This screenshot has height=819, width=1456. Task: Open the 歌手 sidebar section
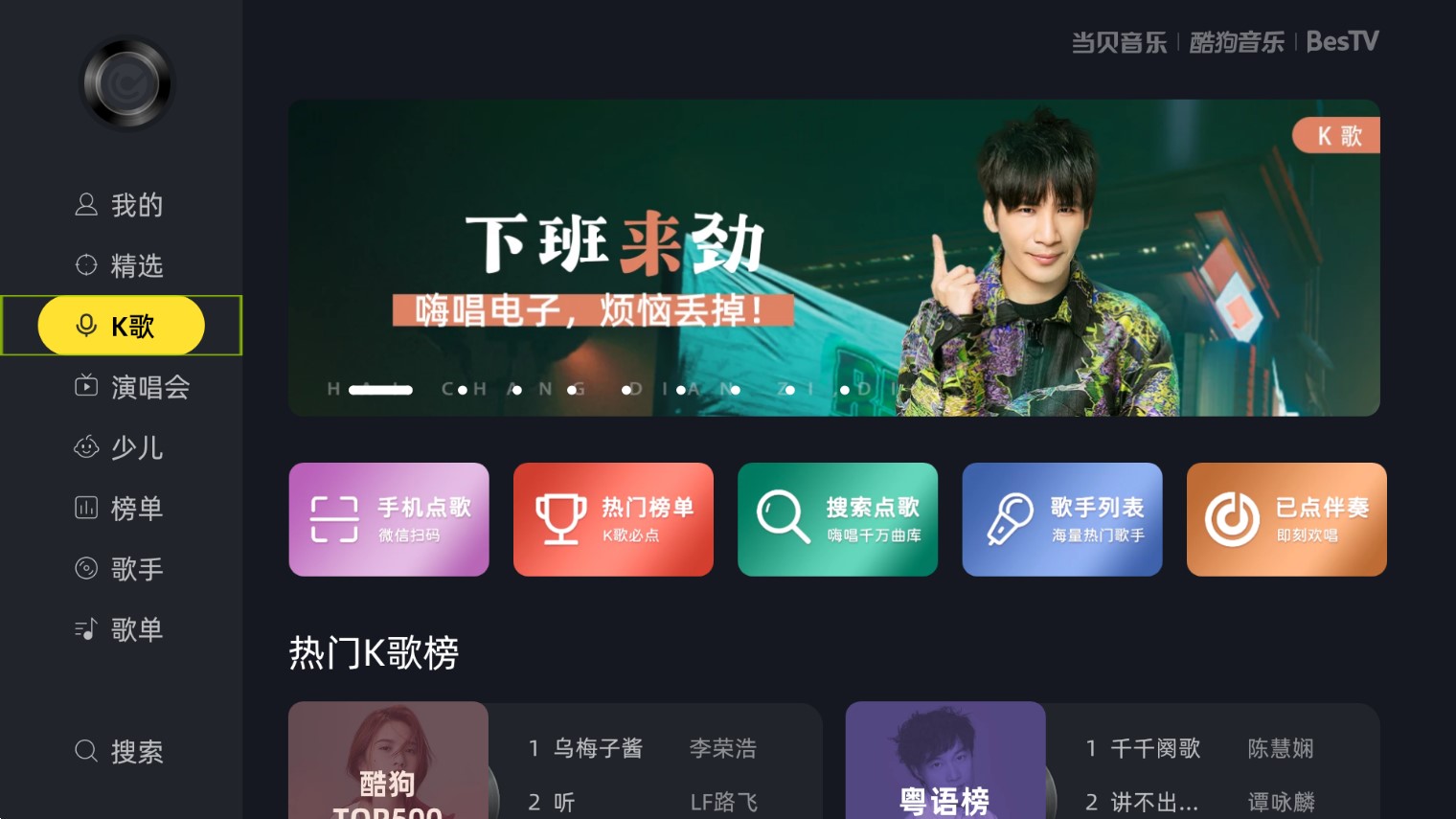pyautogui.click(x=120, y=569)
